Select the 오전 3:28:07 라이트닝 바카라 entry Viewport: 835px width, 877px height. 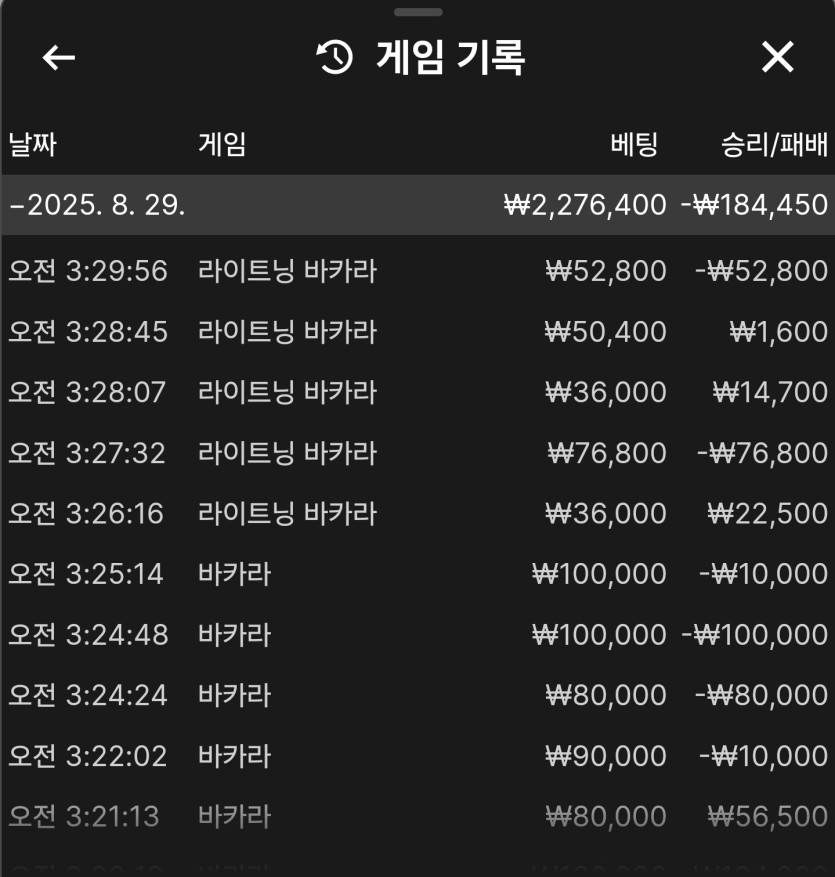(417, 392)
